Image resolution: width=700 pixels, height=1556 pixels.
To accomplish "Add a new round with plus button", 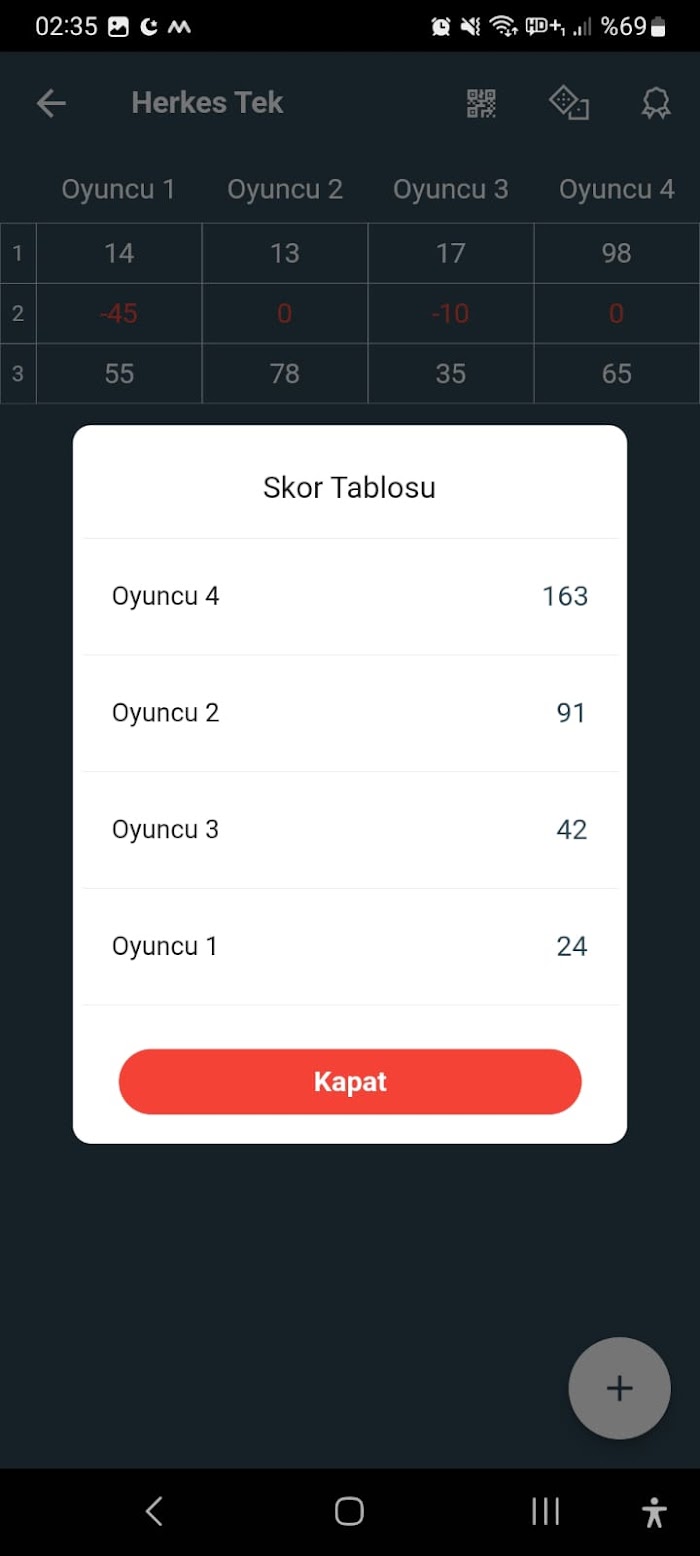I will (620, 1388).
